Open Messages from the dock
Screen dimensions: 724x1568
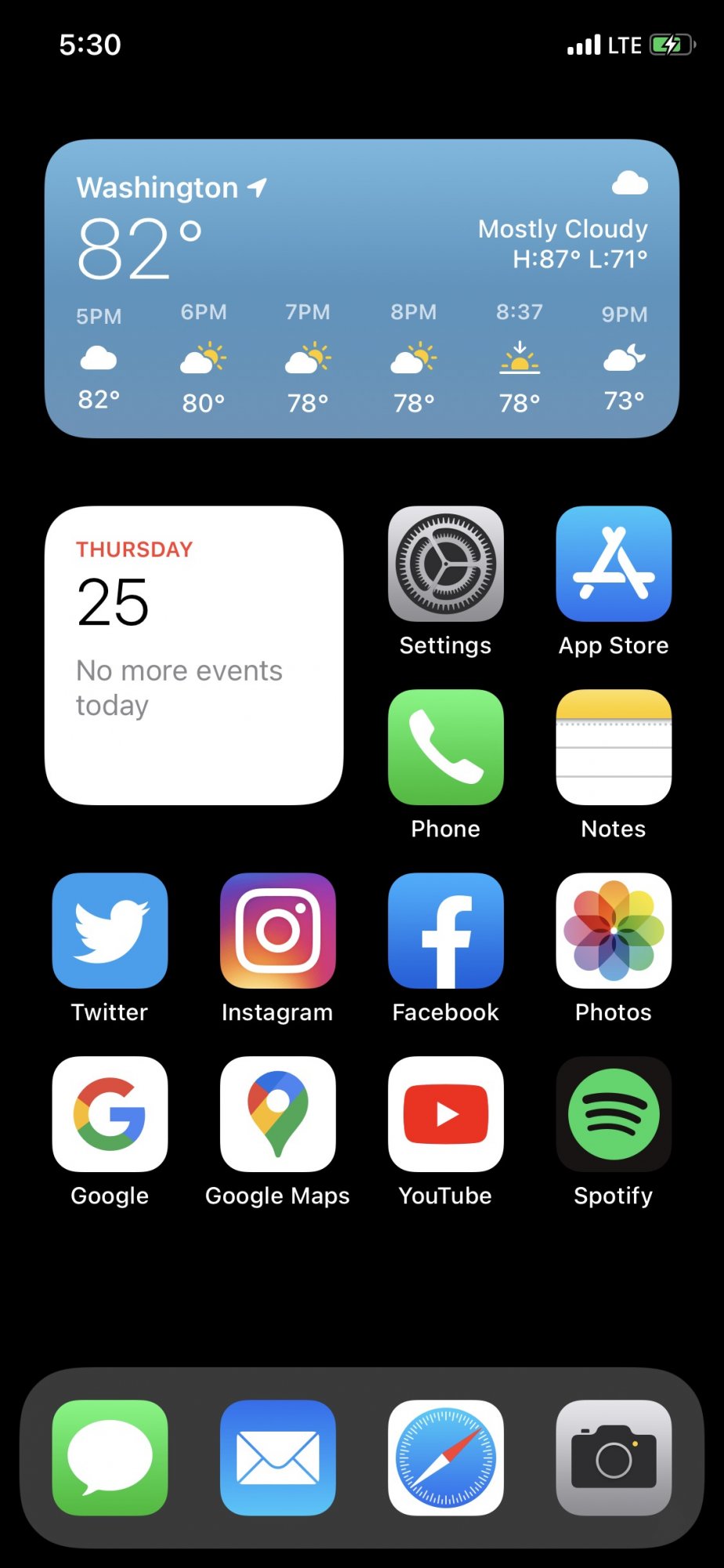(110, 1457)
